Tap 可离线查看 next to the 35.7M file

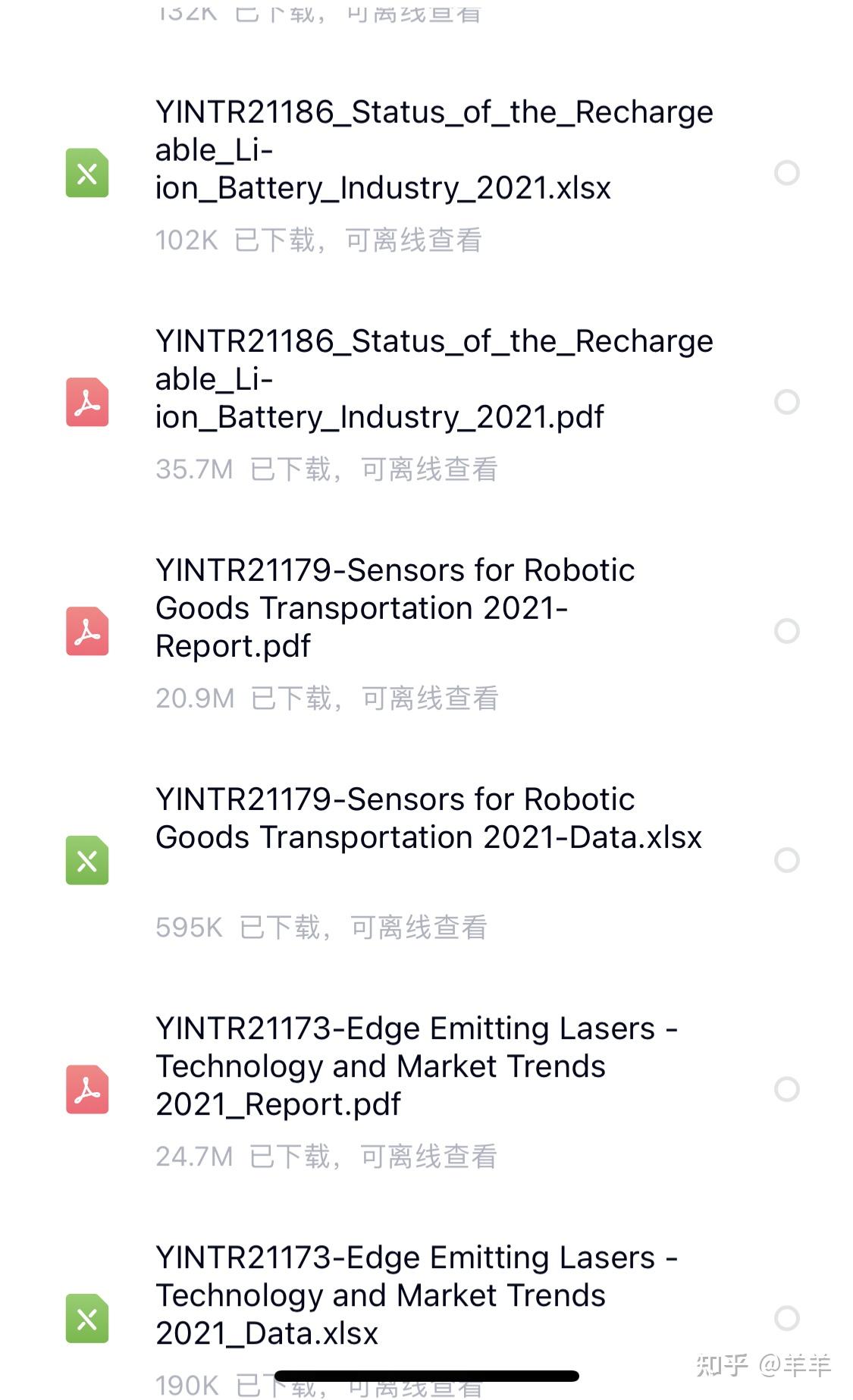click(x=432, y=470)
